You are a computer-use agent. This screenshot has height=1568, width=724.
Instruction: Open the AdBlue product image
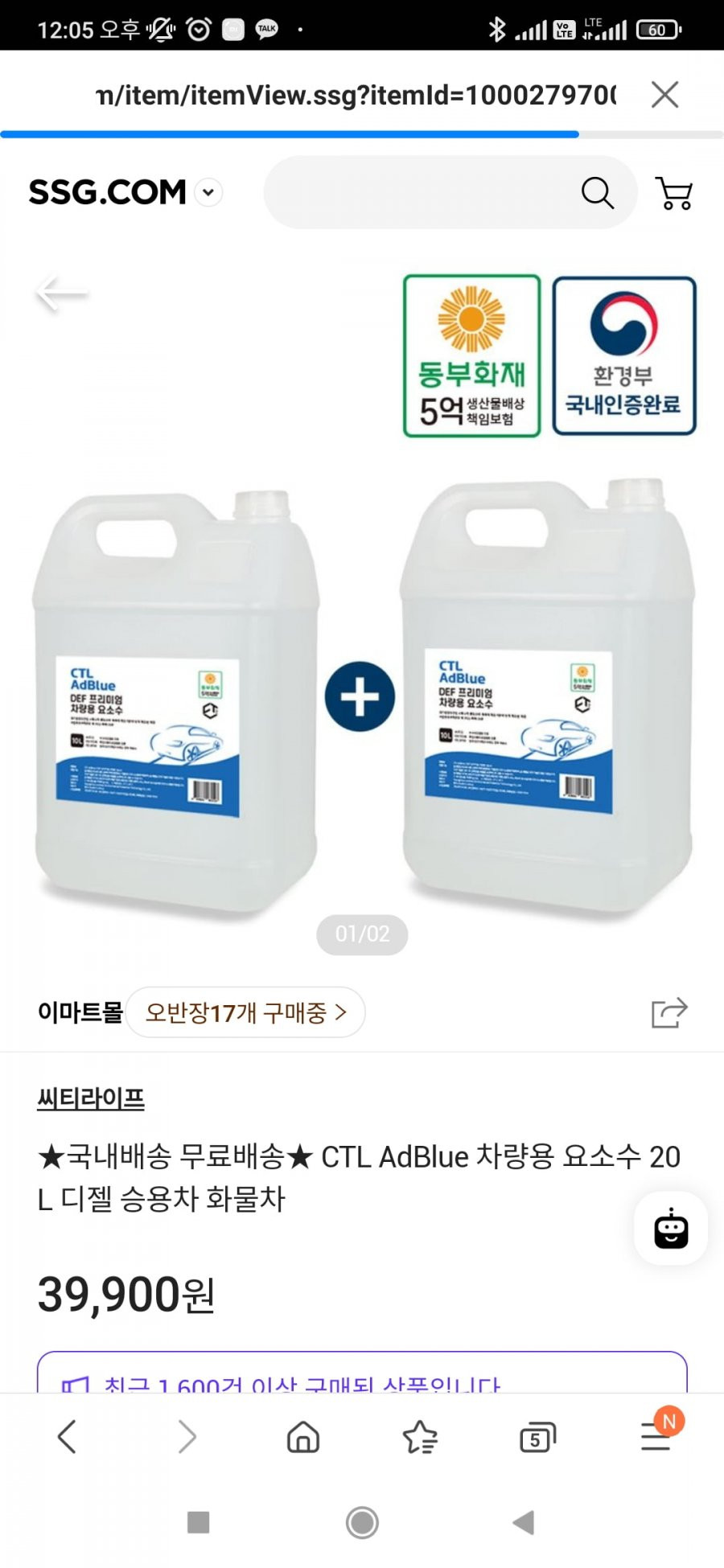point(362,692)
